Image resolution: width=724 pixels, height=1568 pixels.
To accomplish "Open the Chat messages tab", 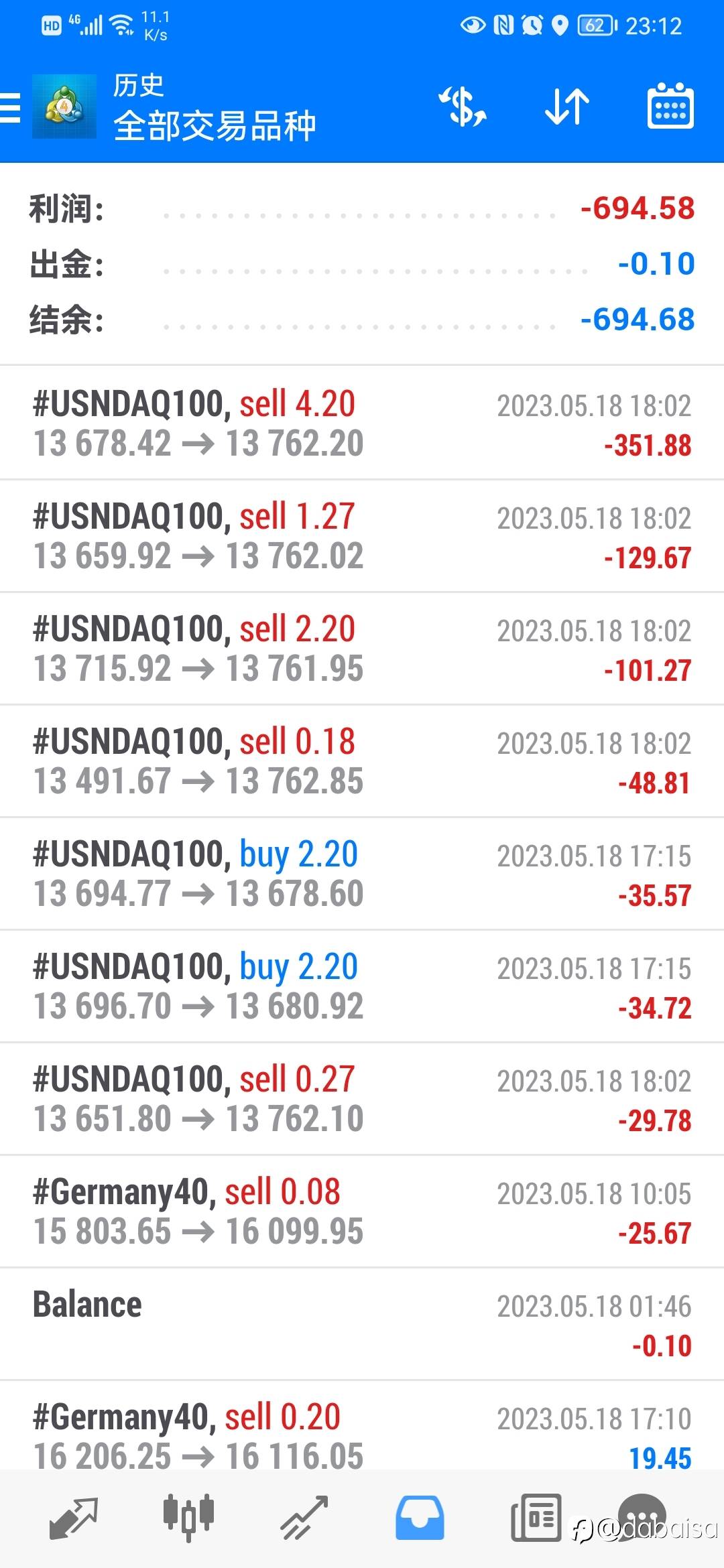I will [642, 1516].
